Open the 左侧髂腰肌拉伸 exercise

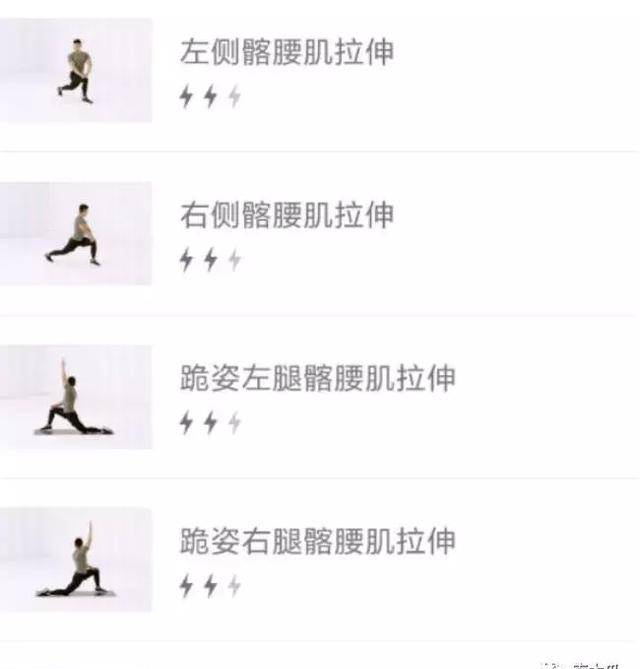(x=286, y=52)
